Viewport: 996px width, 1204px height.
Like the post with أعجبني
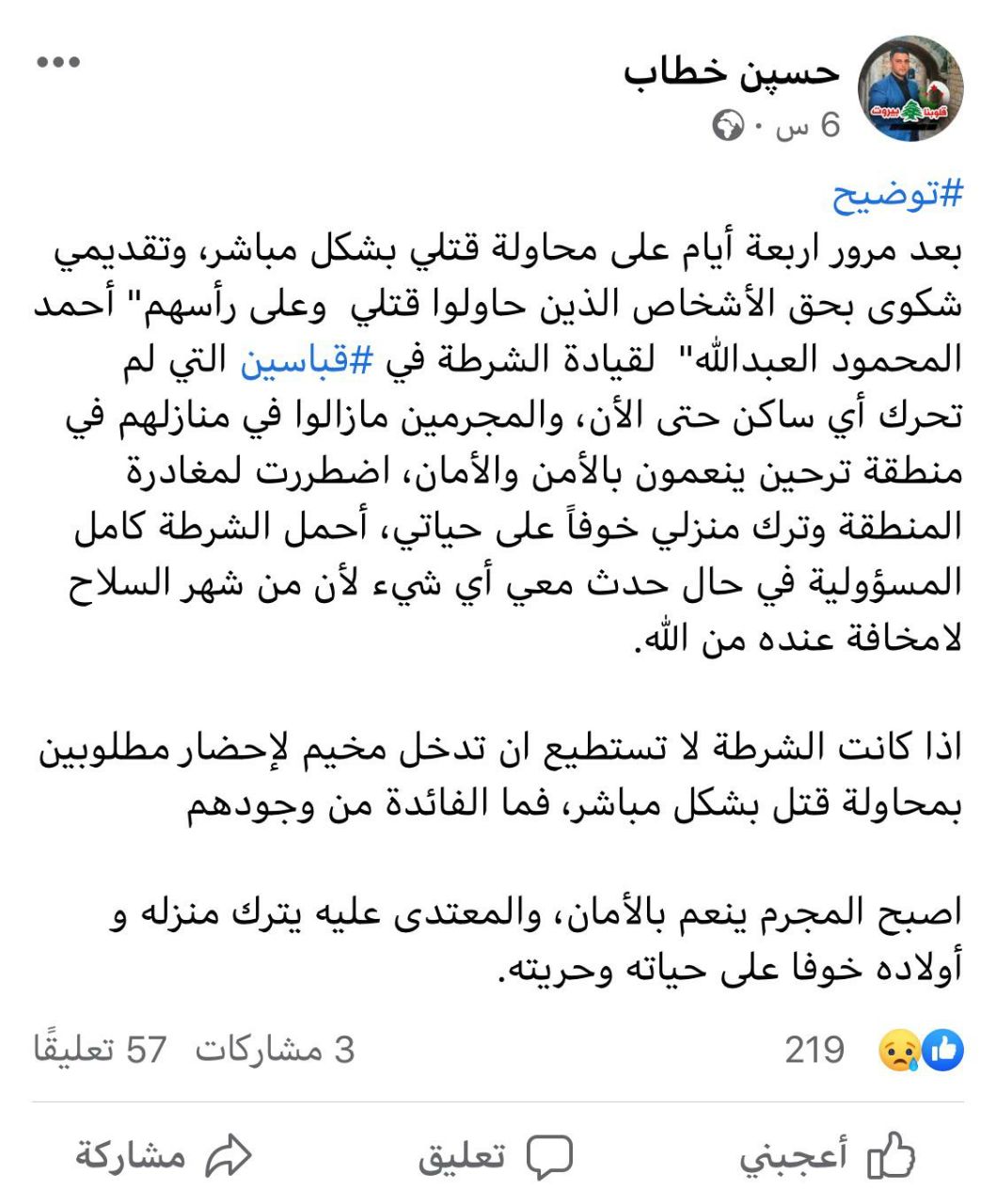[x=828, y=1156]
